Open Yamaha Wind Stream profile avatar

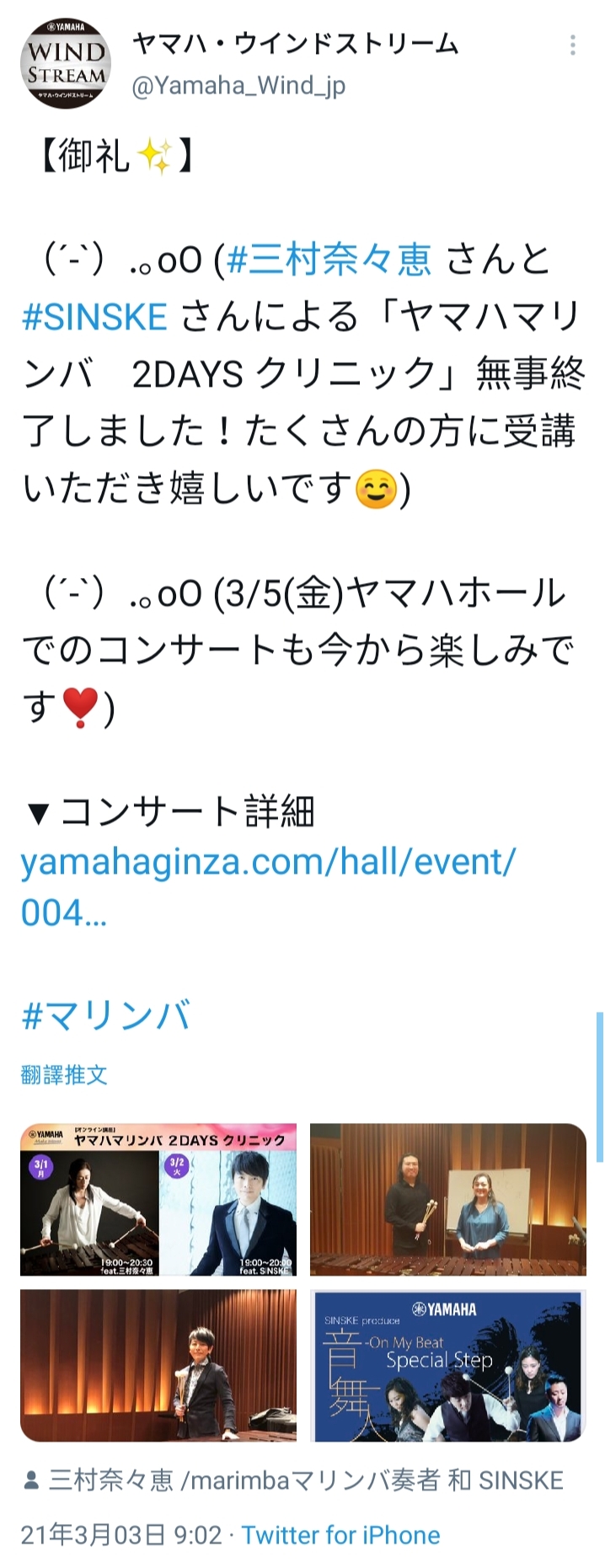[x=66, y=63]
